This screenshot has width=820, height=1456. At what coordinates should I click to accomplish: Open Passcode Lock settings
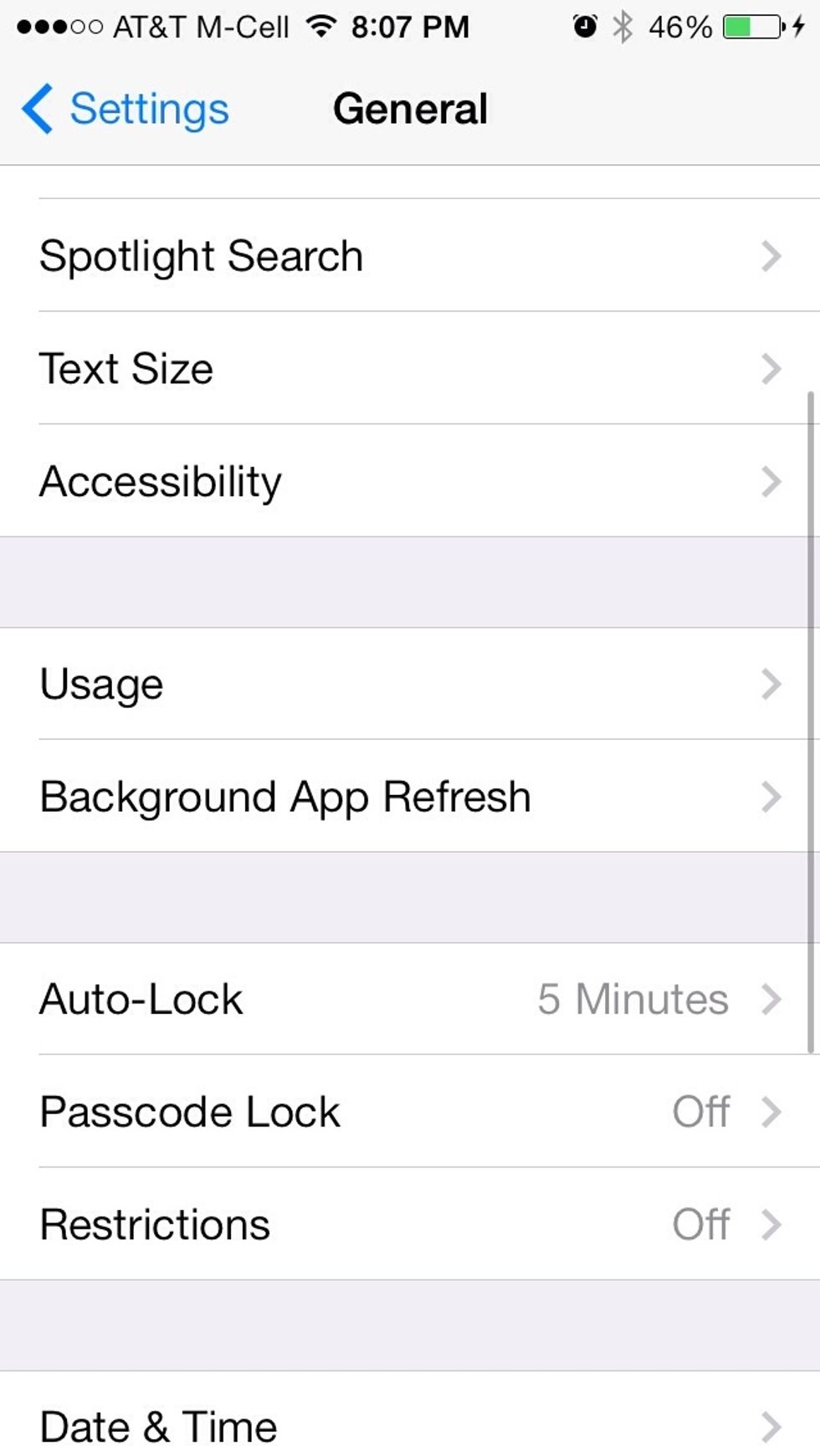[410, 1111]
